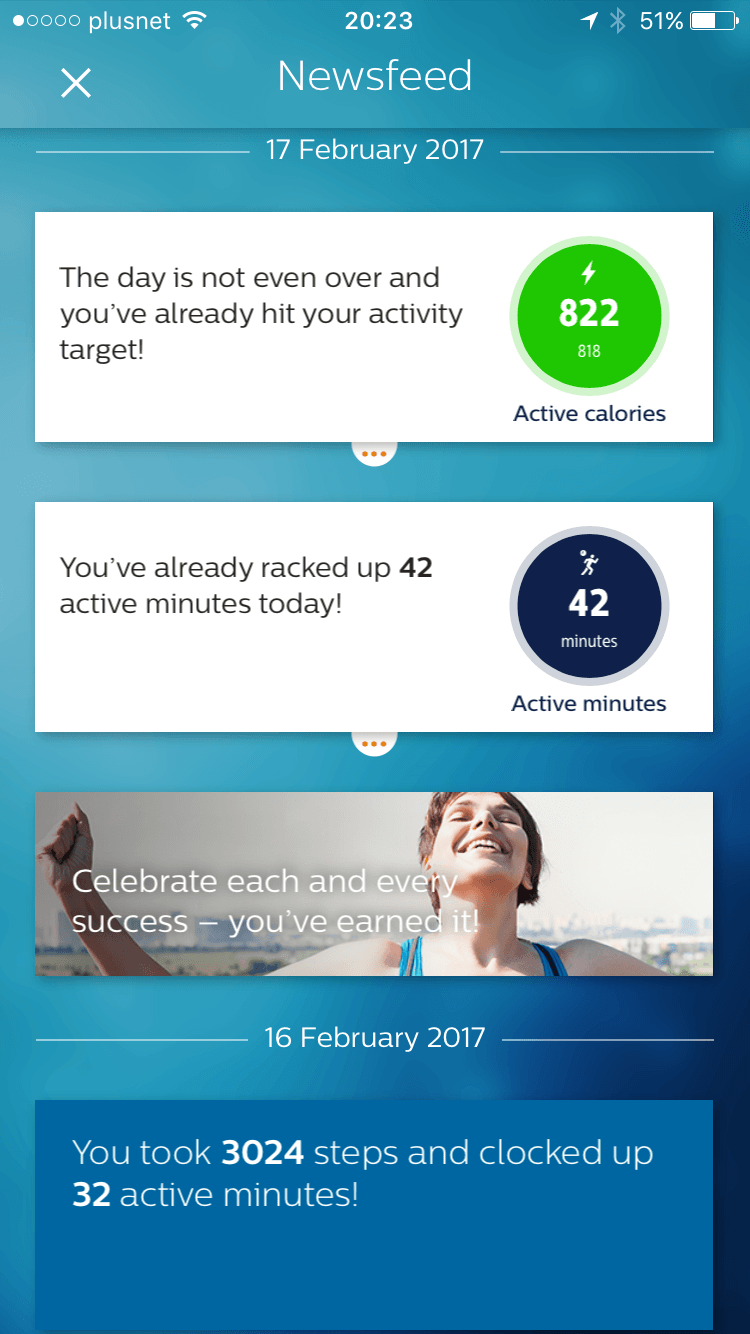The image size is (750, 1334).
Task: Close the Newsfeed screen
Action: tap(76, 83)
